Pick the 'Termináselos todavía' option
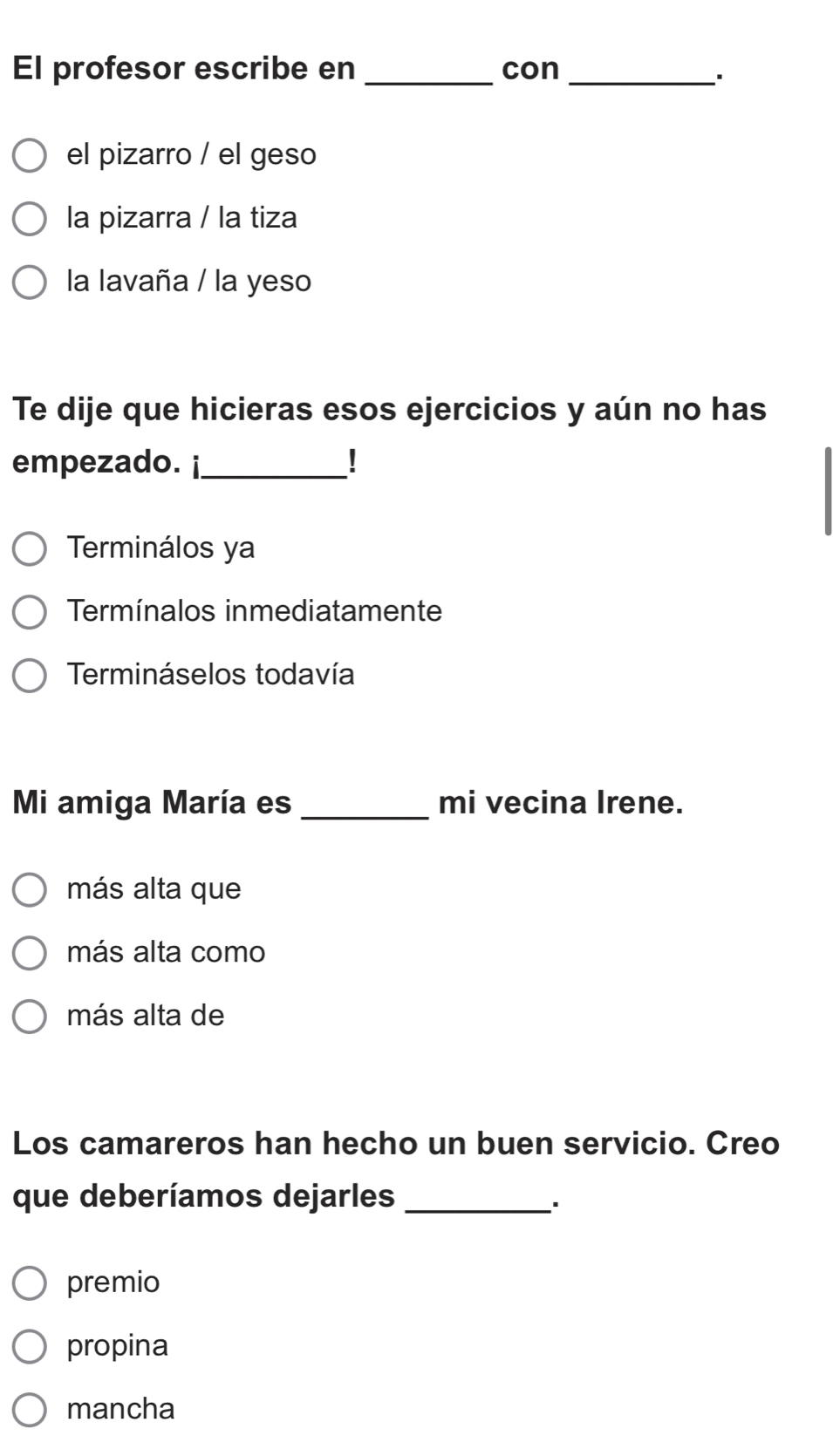The width and height of the screenshot is (833, 1456). (x=30, y=675)
